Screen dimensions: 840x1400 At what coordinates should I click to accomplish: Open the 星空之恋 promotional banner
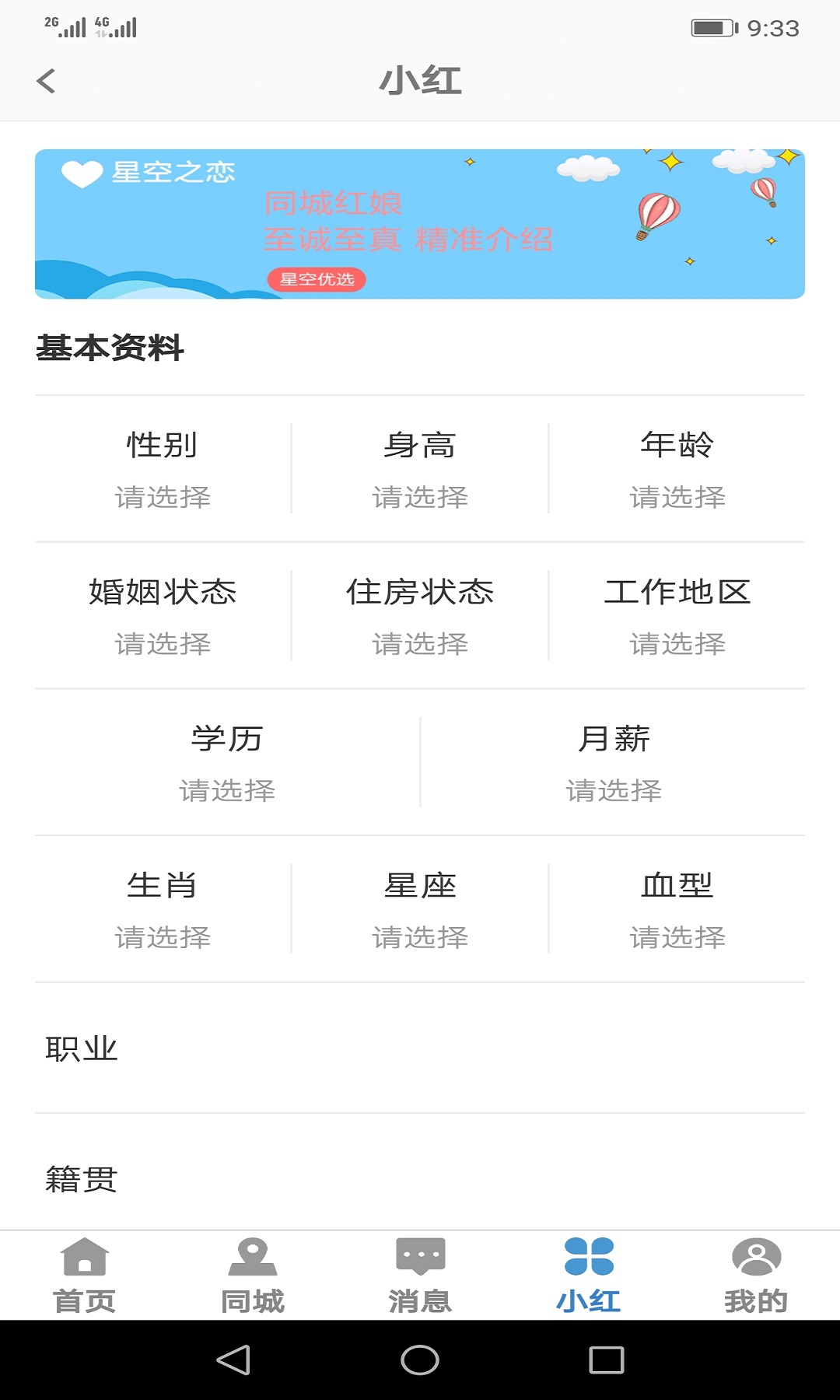tap(420, 223)
